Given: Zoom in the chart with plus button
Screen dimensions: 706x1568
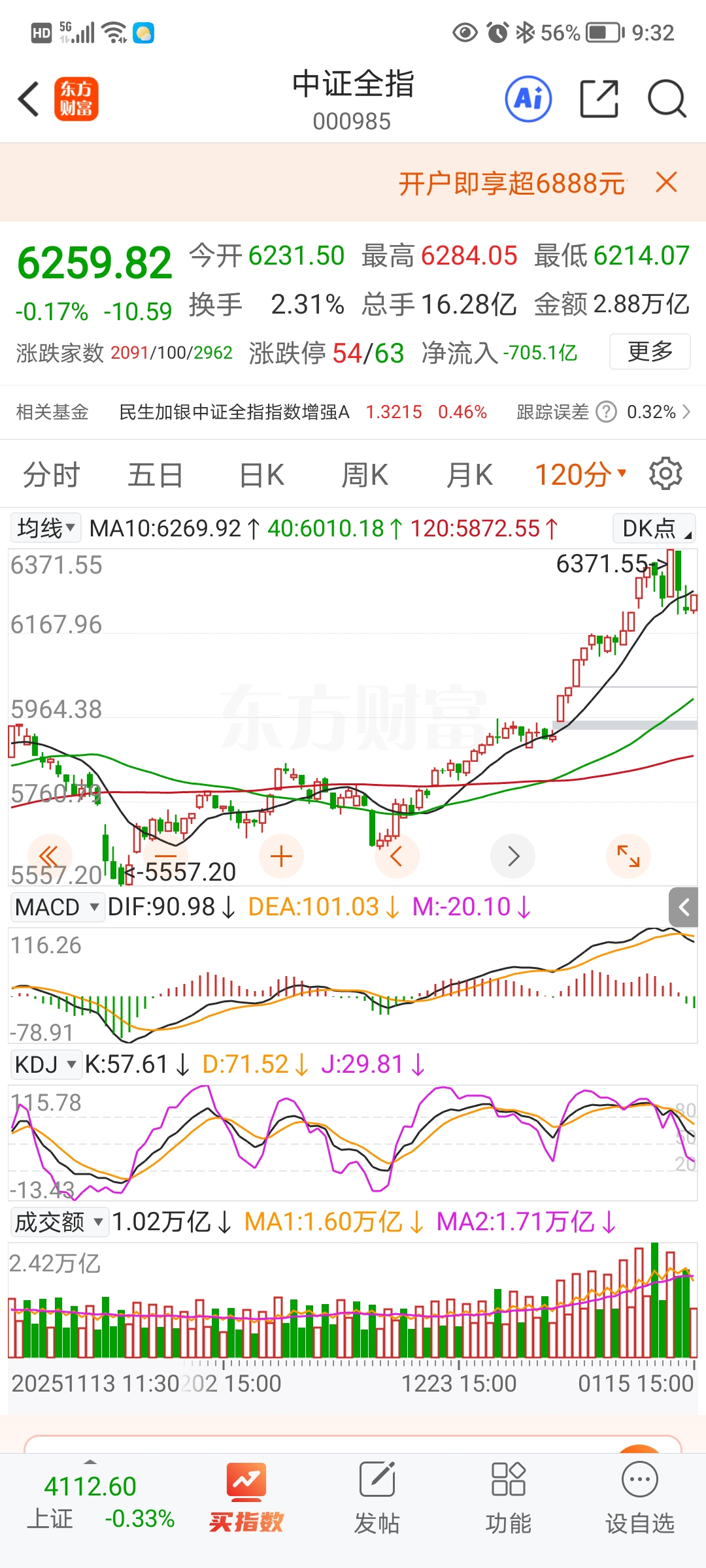Looking at the screenshot, I should point(281,856).
